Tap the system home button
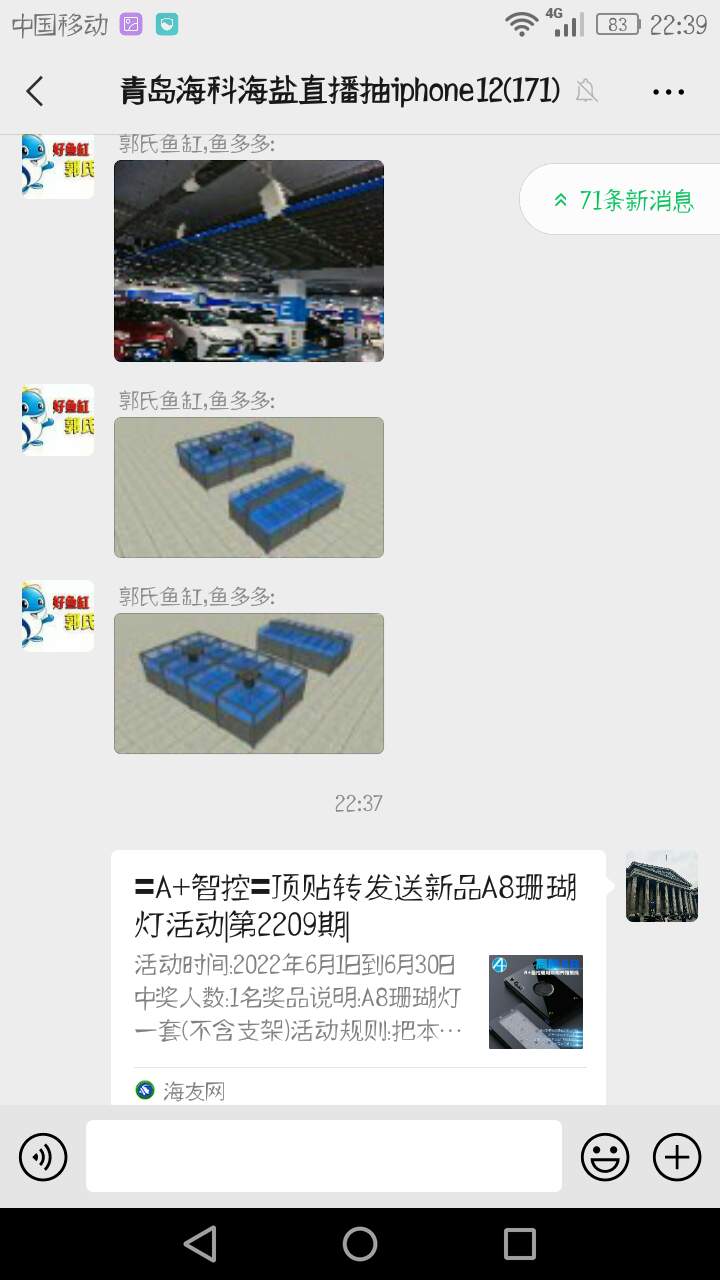 pyautogui.click(x=360, y=1244)
